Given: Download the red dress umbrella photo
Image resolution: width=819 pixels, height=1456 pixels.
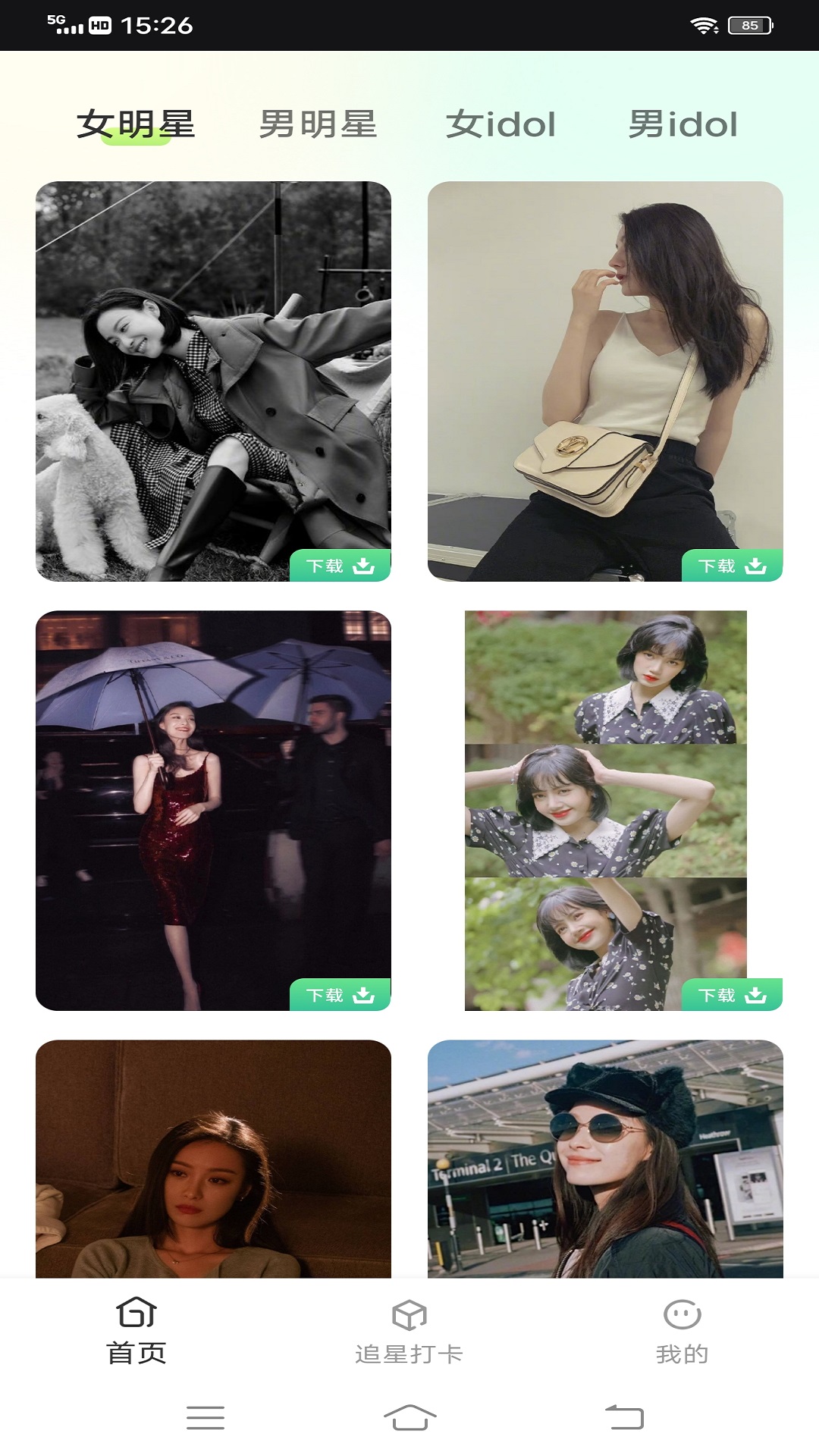Looking at the screenshot, I should tap(340, 995).
